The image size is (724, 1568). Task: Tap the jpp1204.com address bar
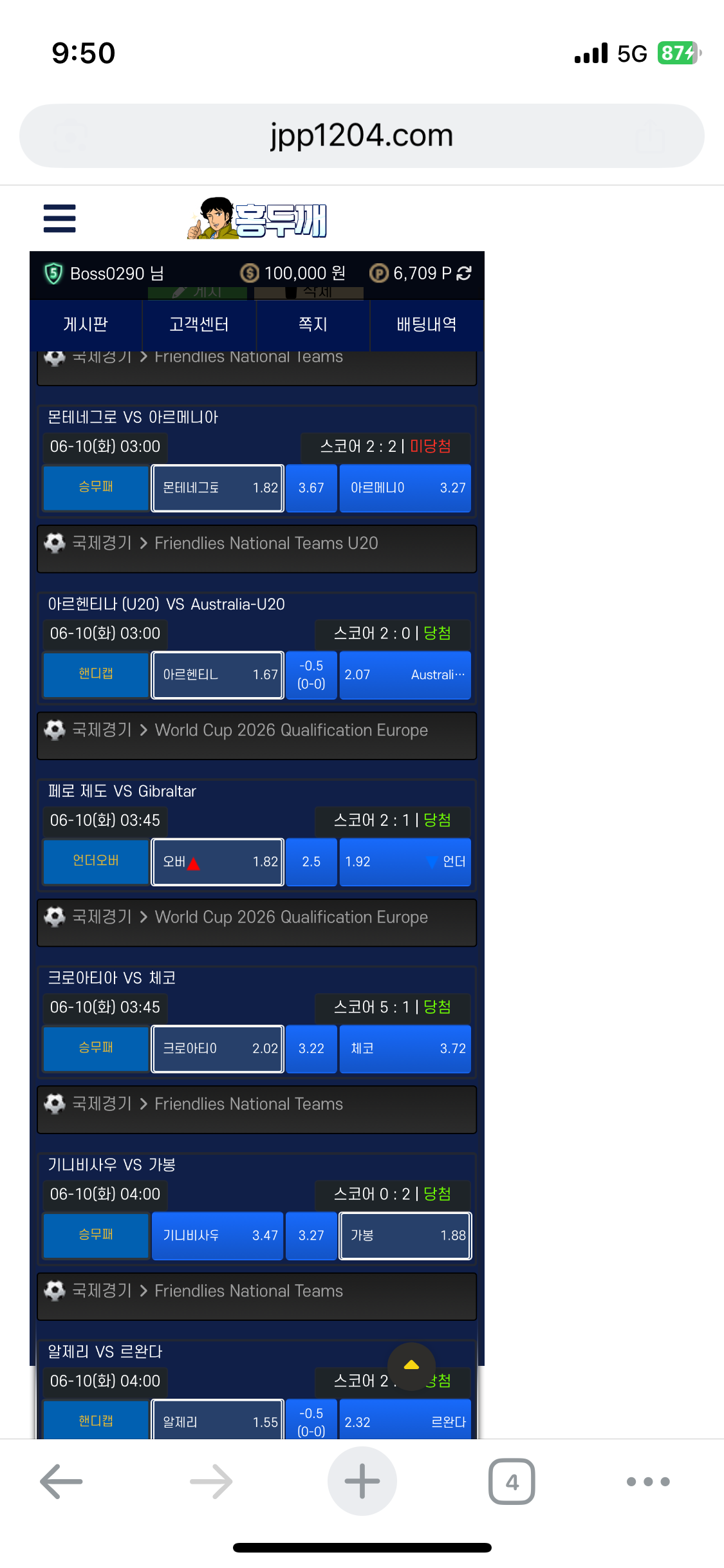(362, 136)
